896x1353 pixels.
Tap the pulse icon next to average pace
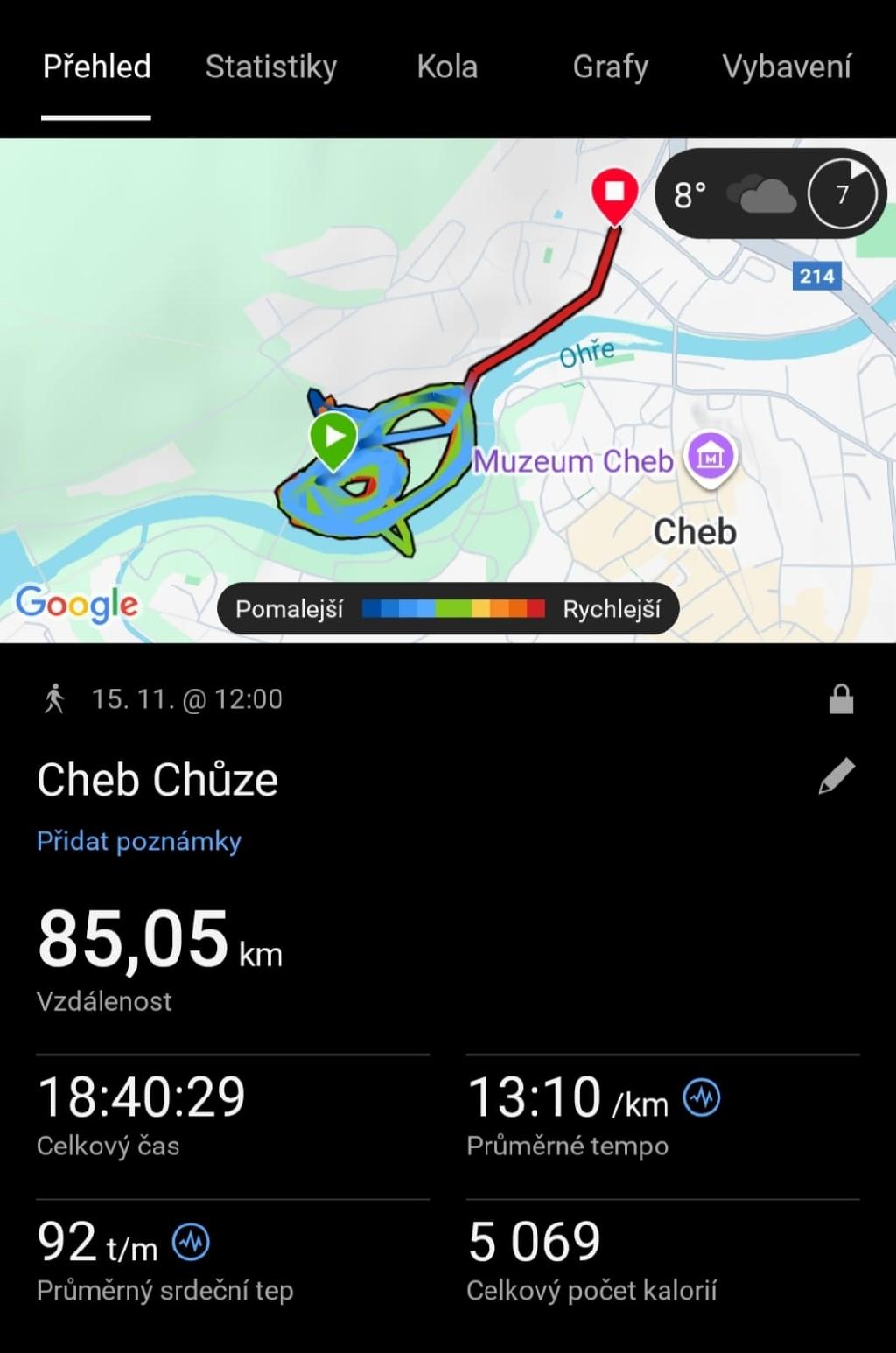[701, 1095]
